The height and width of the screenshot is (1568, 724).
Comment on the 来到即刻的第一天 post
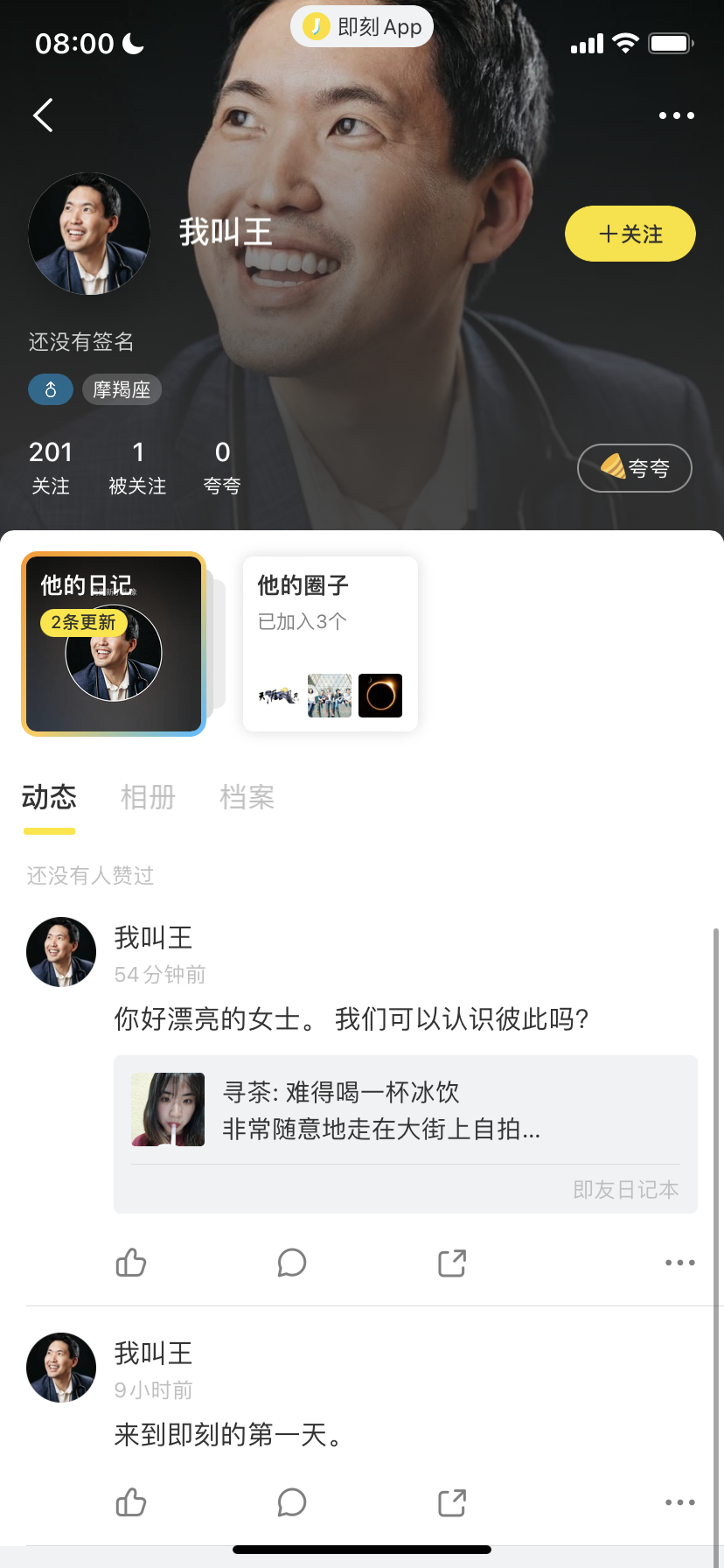(x=291, y=1502)
